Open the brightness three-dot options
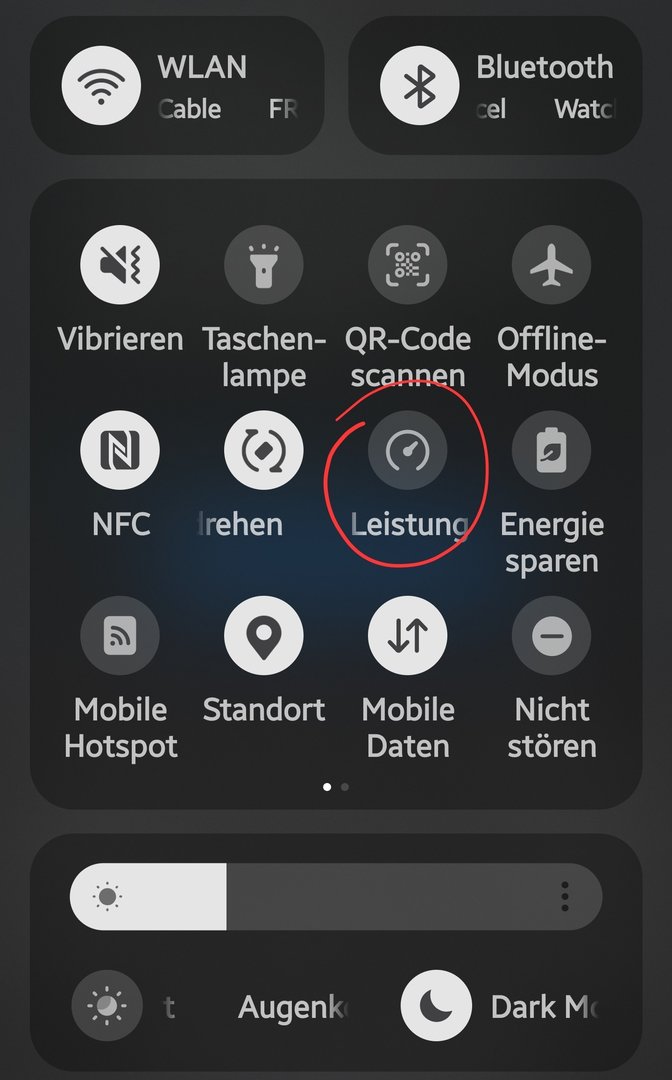The height and width of the screenshot is (1080, 672). [565, 896]
